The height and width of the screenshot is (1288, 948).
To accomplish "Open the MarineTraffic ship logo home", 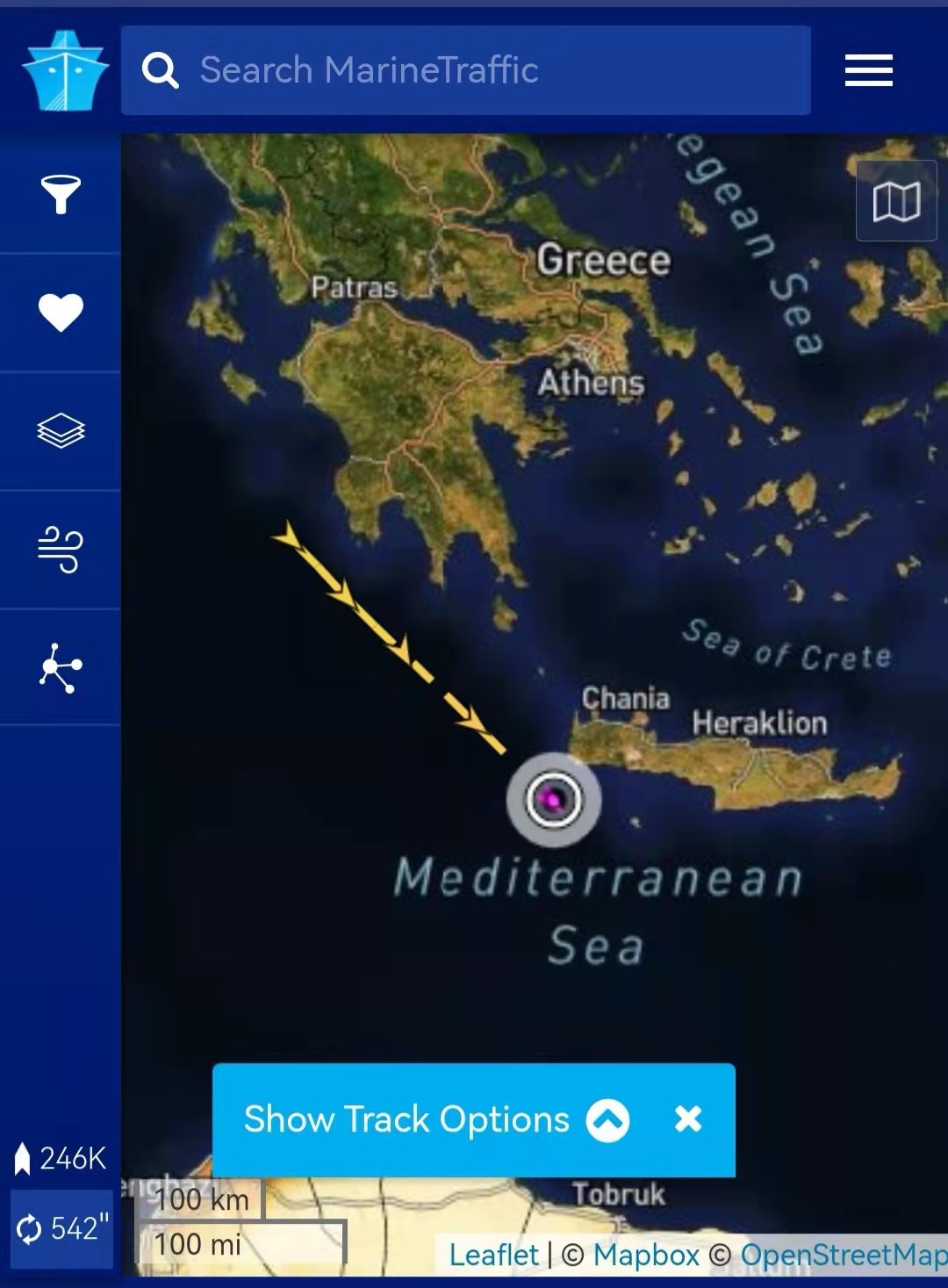I will [x=66, y=71].
